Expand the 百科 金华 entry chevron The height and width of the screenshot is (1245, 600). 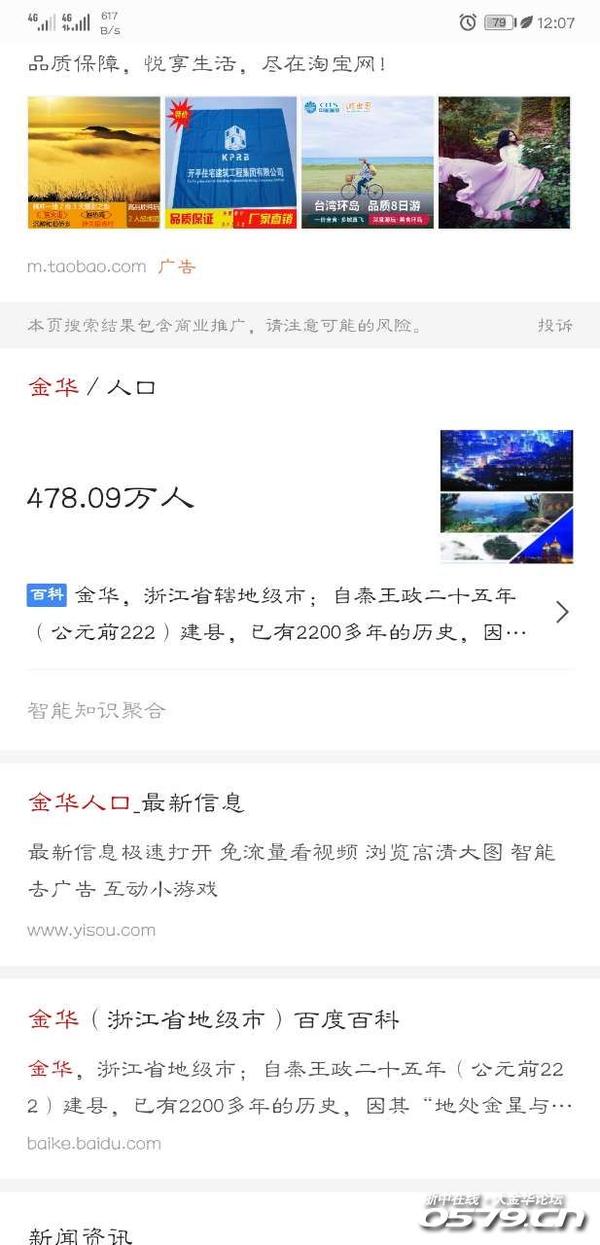(x=562, y=612)
